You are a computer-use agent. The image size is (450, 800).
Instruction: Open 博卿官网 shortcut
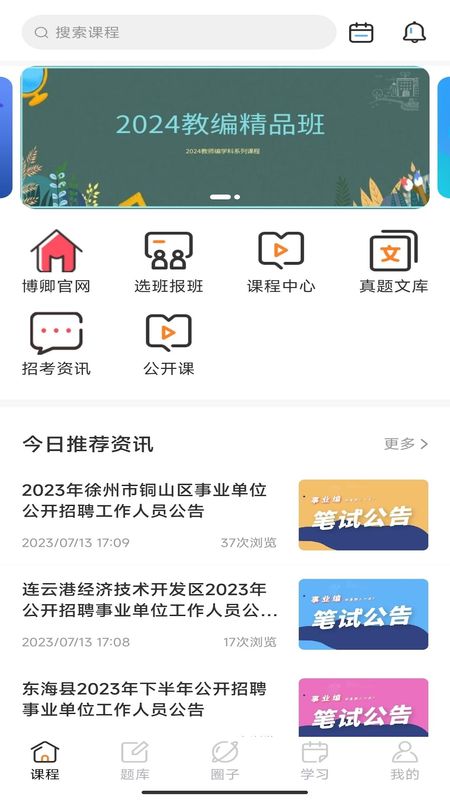[56, 262]
